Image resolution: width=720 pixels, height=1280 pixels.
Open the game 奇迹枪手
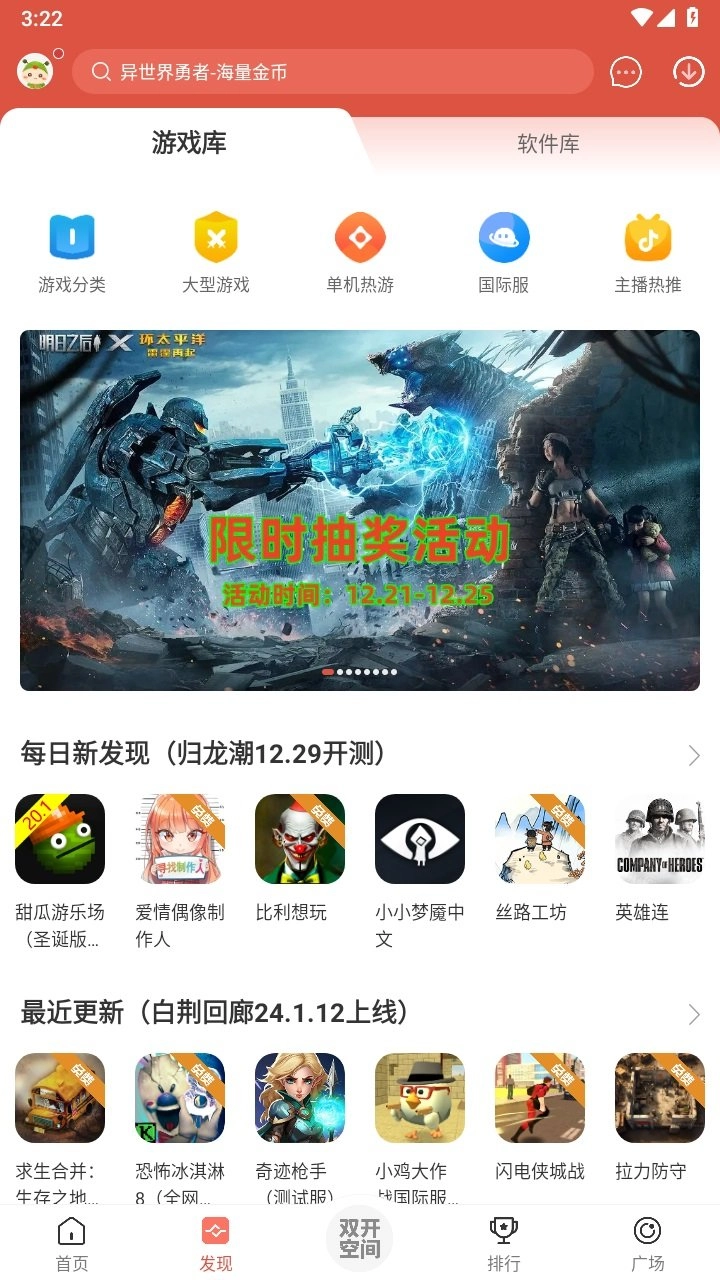(x=300, y=1098)
